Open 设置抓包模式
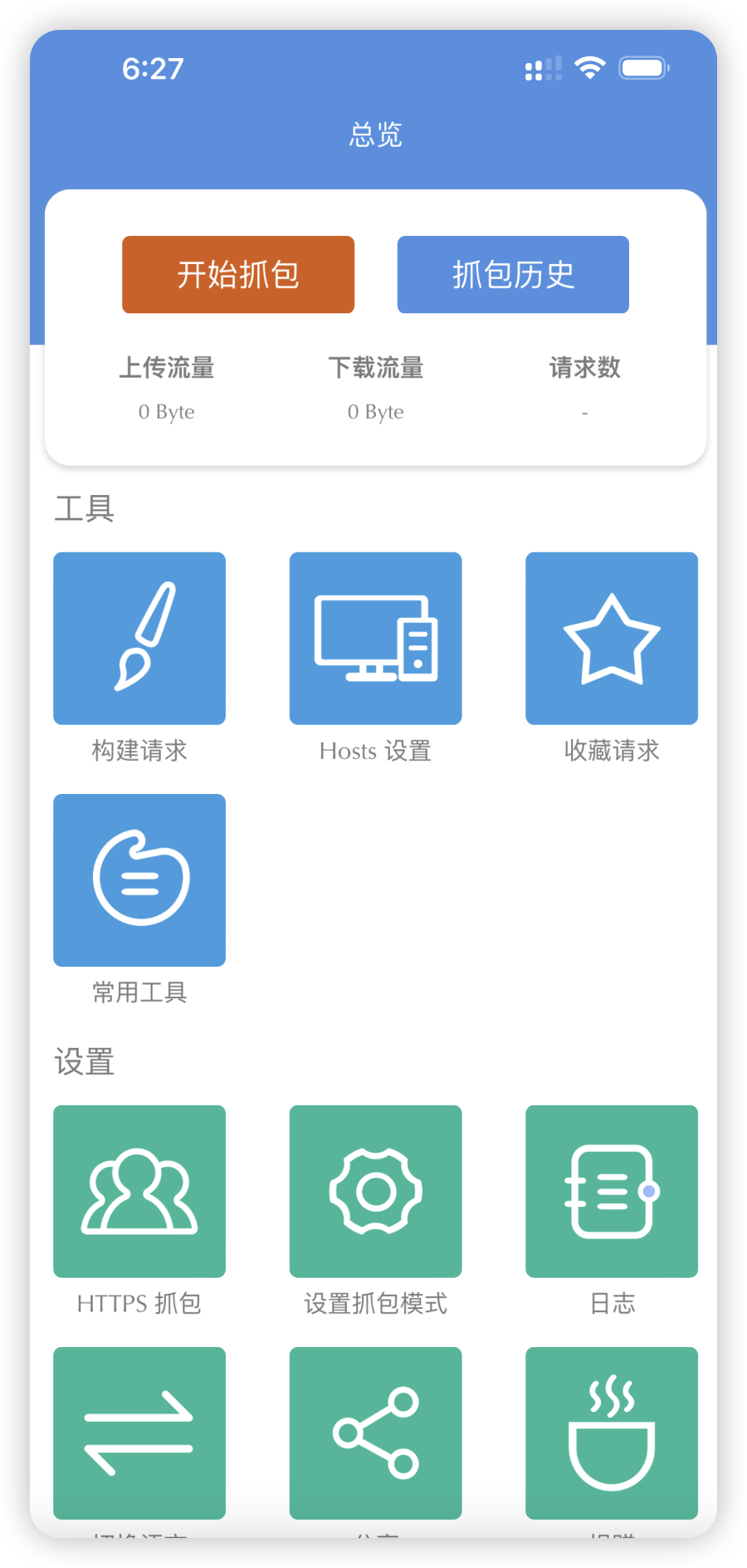Image resolution: width=747 pixels, height=1568 pixels. [375, 1191]
